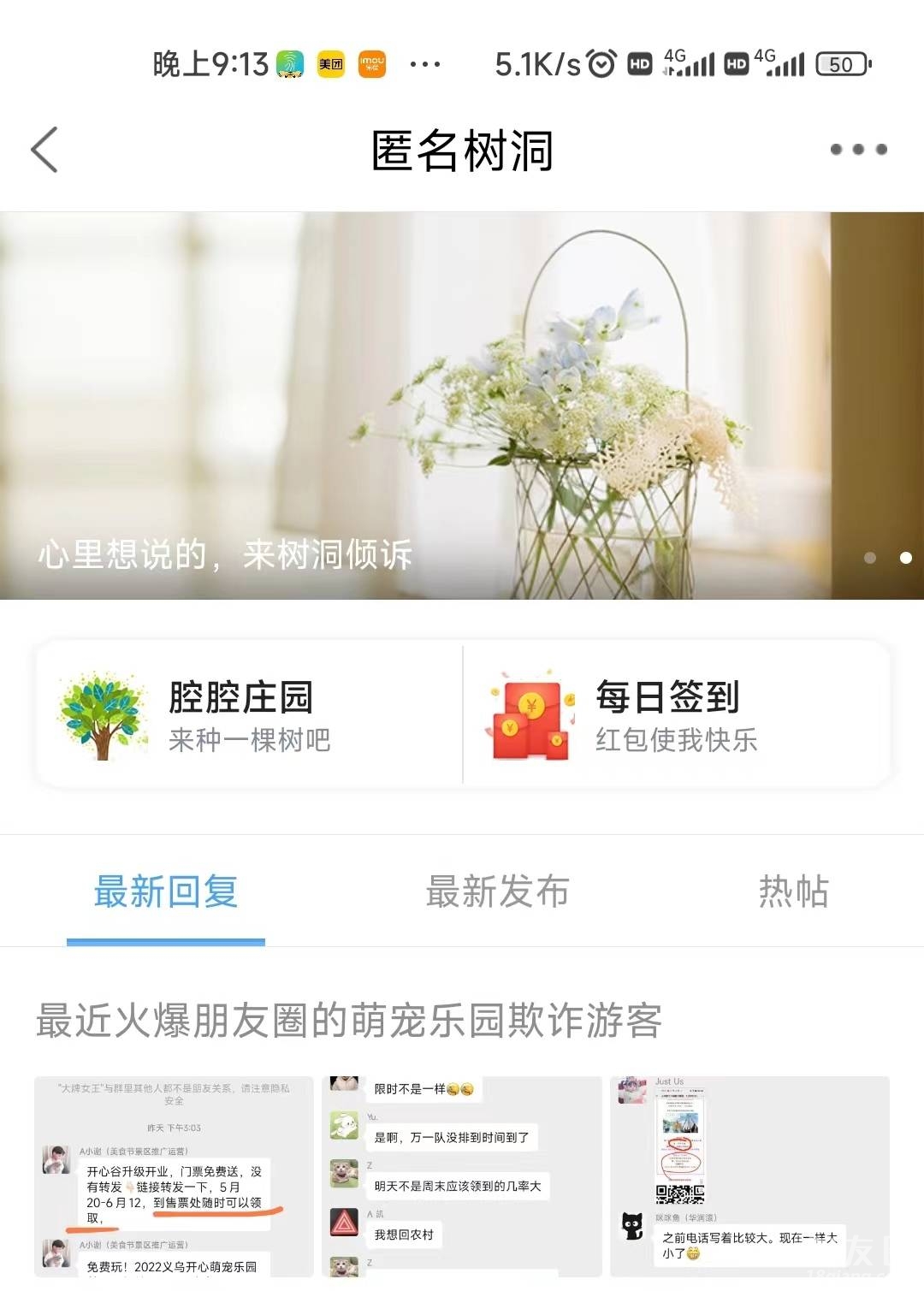924x1291 pixels.
Task: Switch to 最新回复 tab
Action: [x=166, y=891]
